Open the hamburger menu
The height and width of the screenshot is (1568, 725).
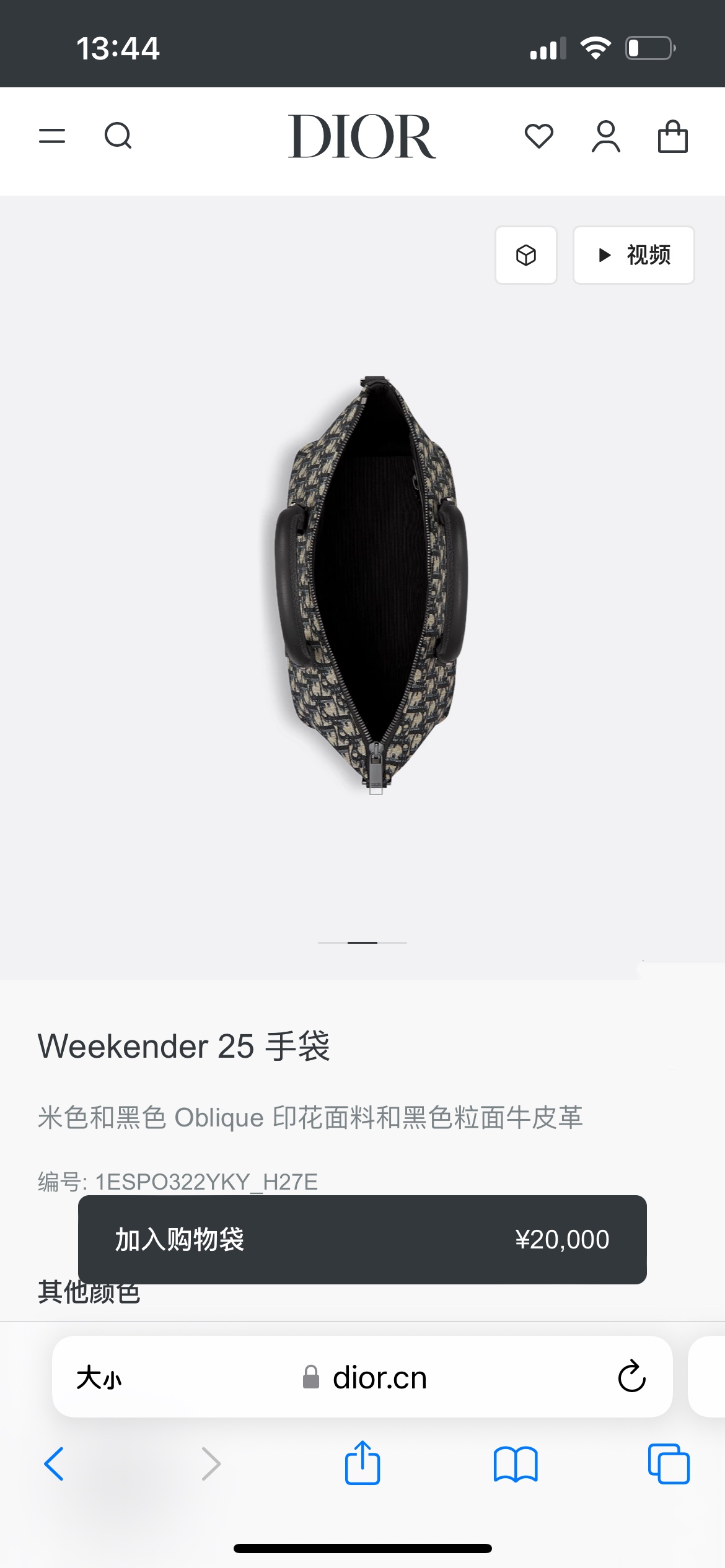[x=52, y=136]
